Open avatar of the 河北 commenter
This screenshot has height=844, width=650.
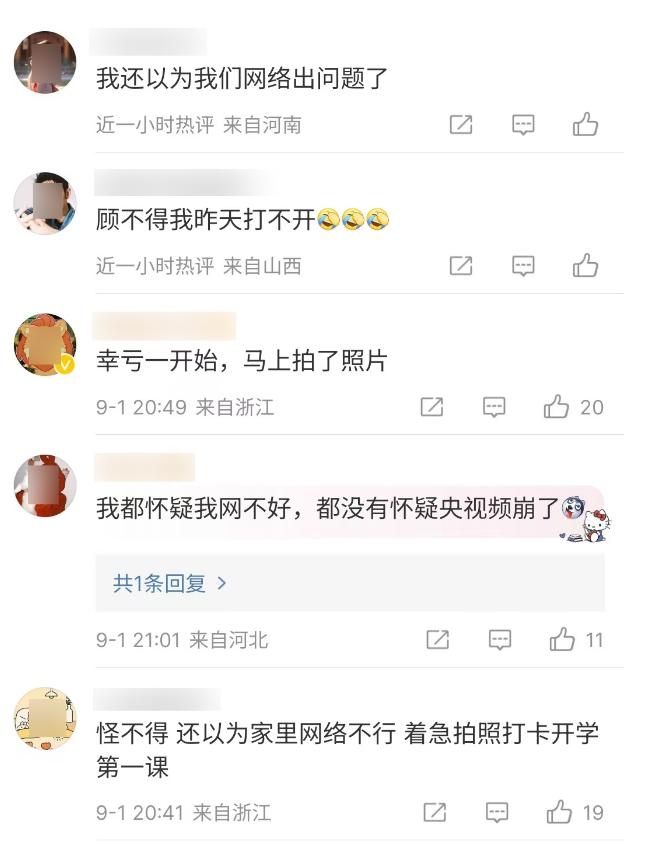(x=45, y=486)
